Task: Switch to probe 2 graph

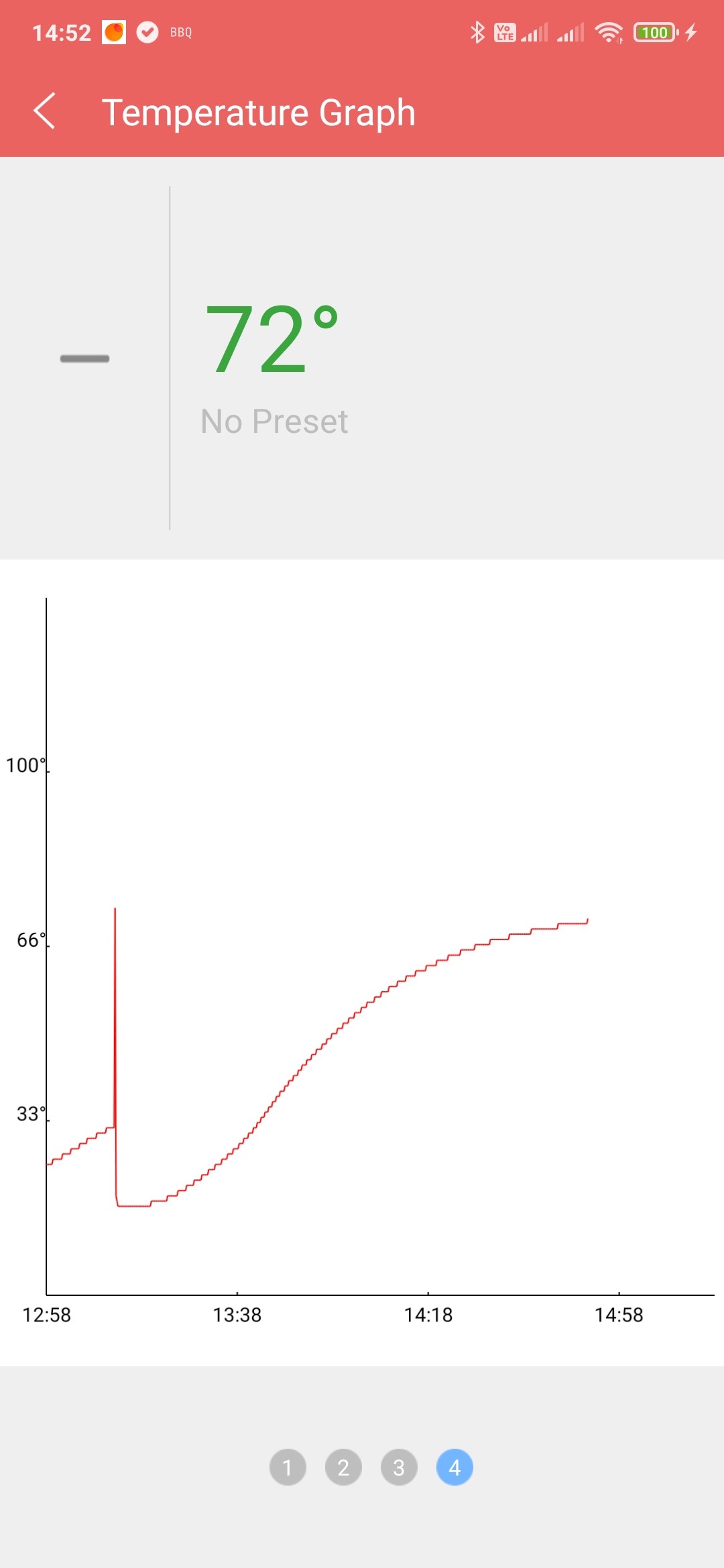Action: coord(343,1467)
